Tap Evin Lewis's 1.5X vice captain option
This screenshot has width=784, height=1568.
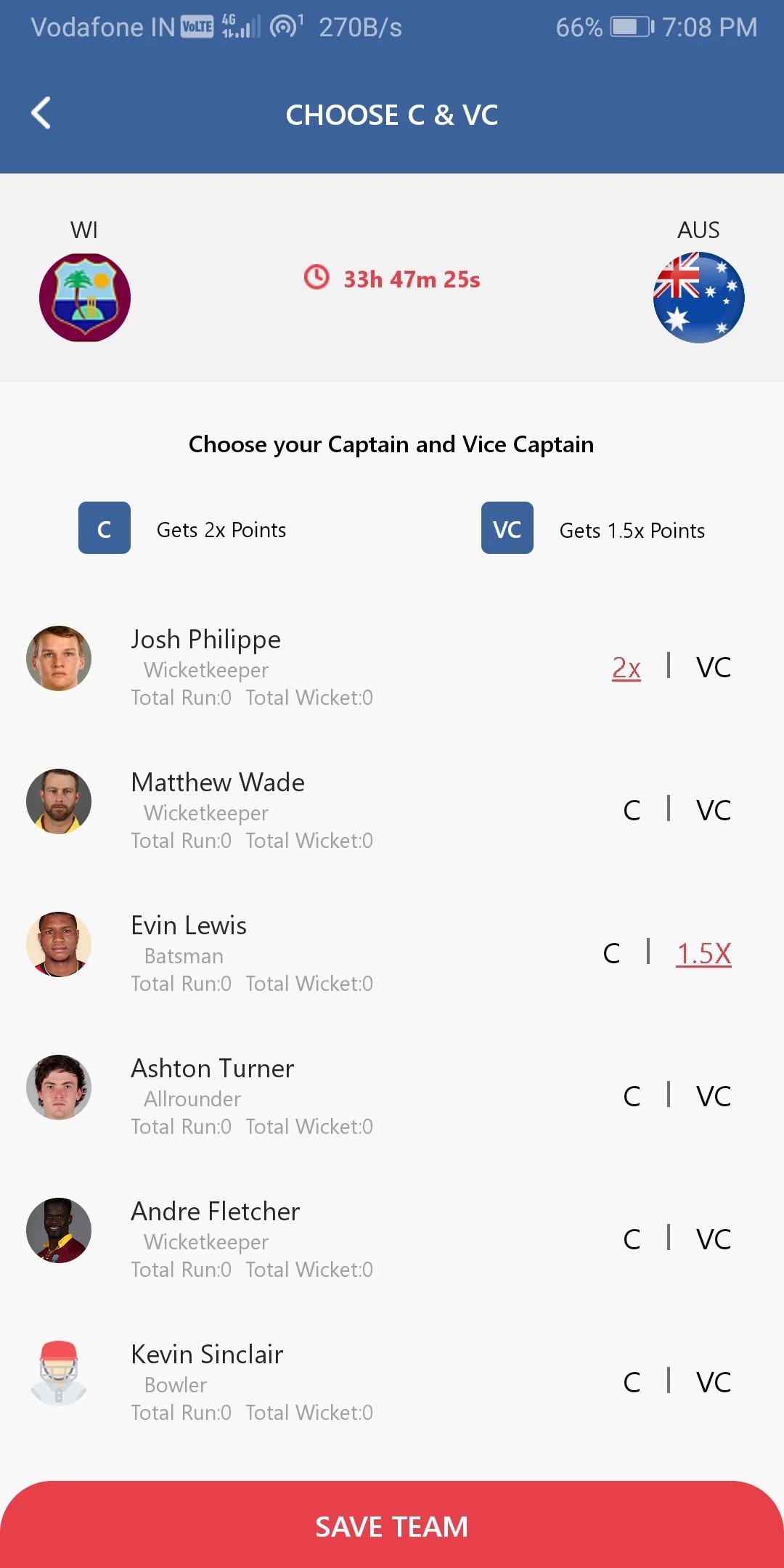pyautogui.click(x=703, y=953)
